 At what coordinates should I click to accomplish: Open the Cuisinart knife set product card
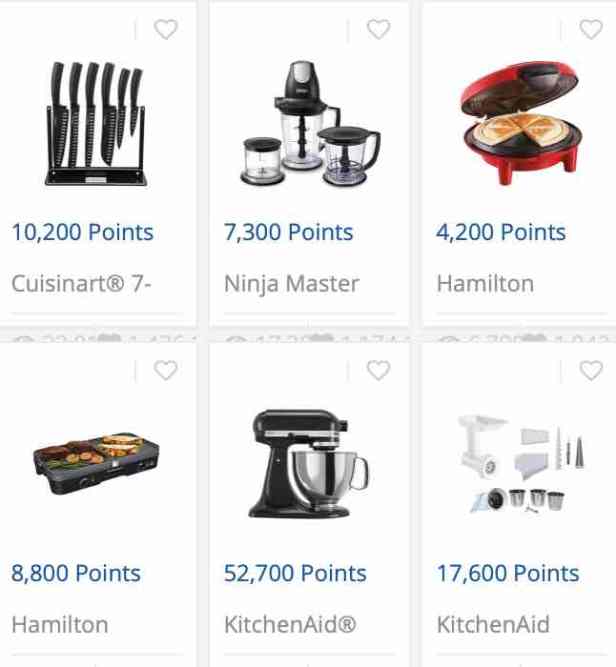[x=96, y=125]
